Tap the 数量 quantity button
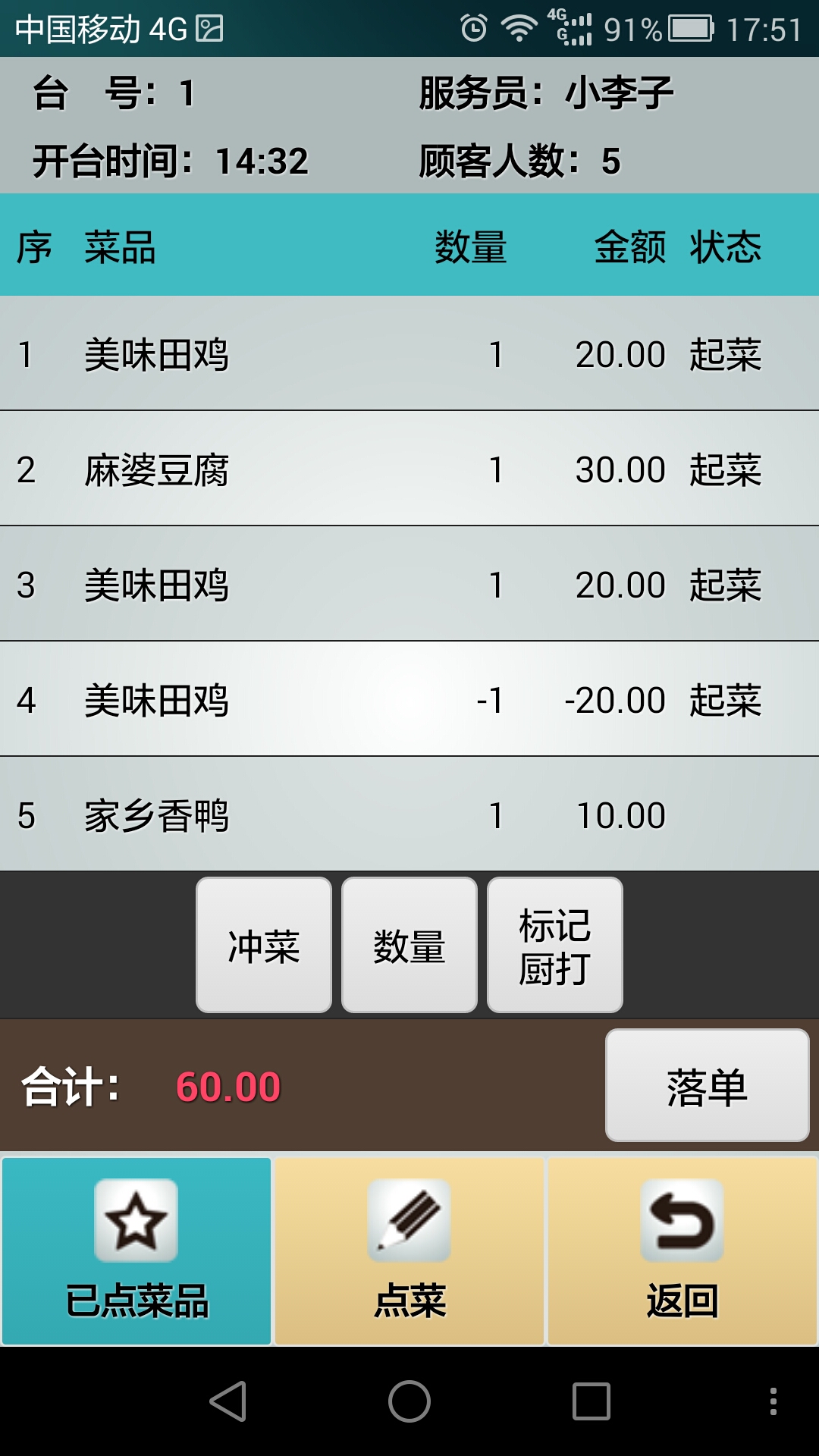Image resolution: width=819 pixels, height=1456 pixels. click(x=409, y=945)
